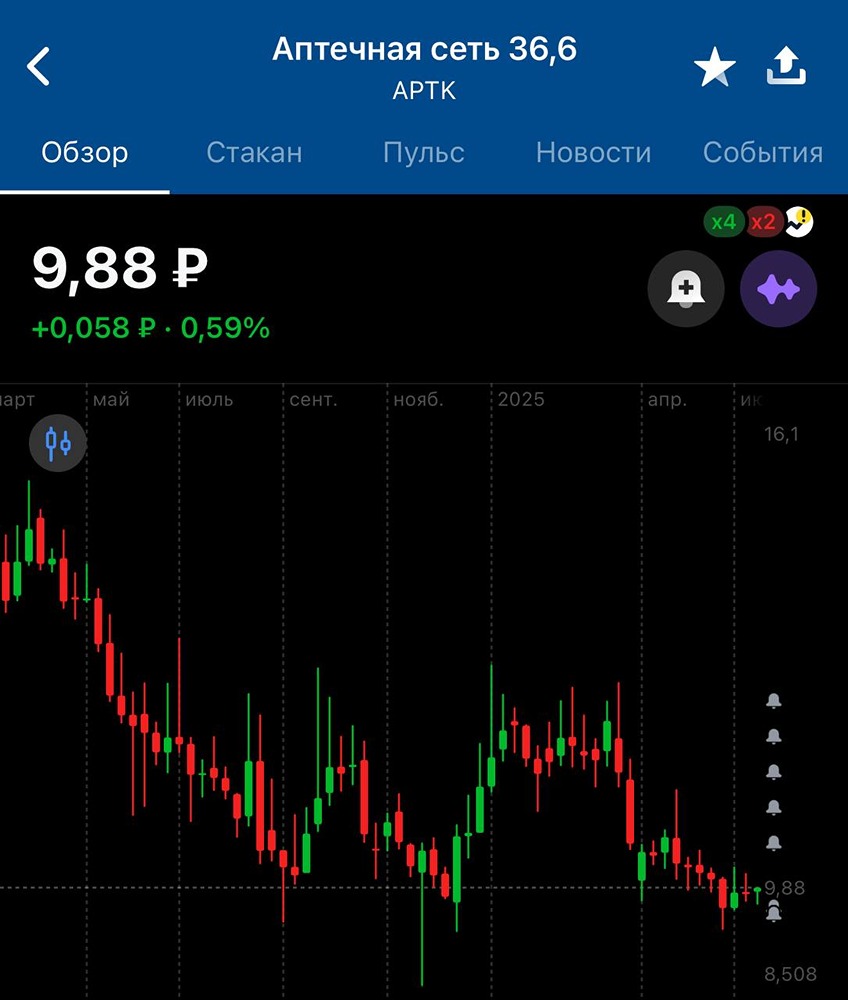The width and height of the screenshot is (848, 1000).
Task: Select the Новости tab
Action: click(593, 153)
